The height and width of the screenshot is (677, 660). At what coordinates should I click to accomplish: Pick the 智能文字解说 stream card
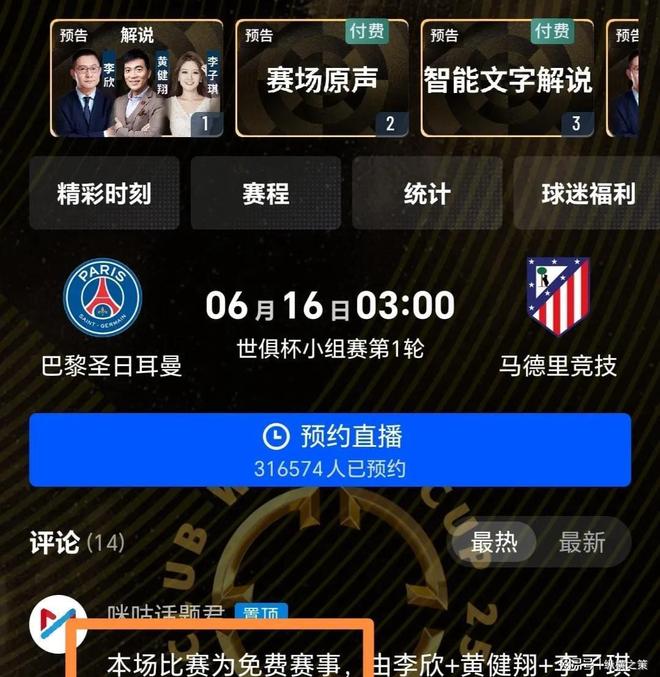[x=507, y=79]
